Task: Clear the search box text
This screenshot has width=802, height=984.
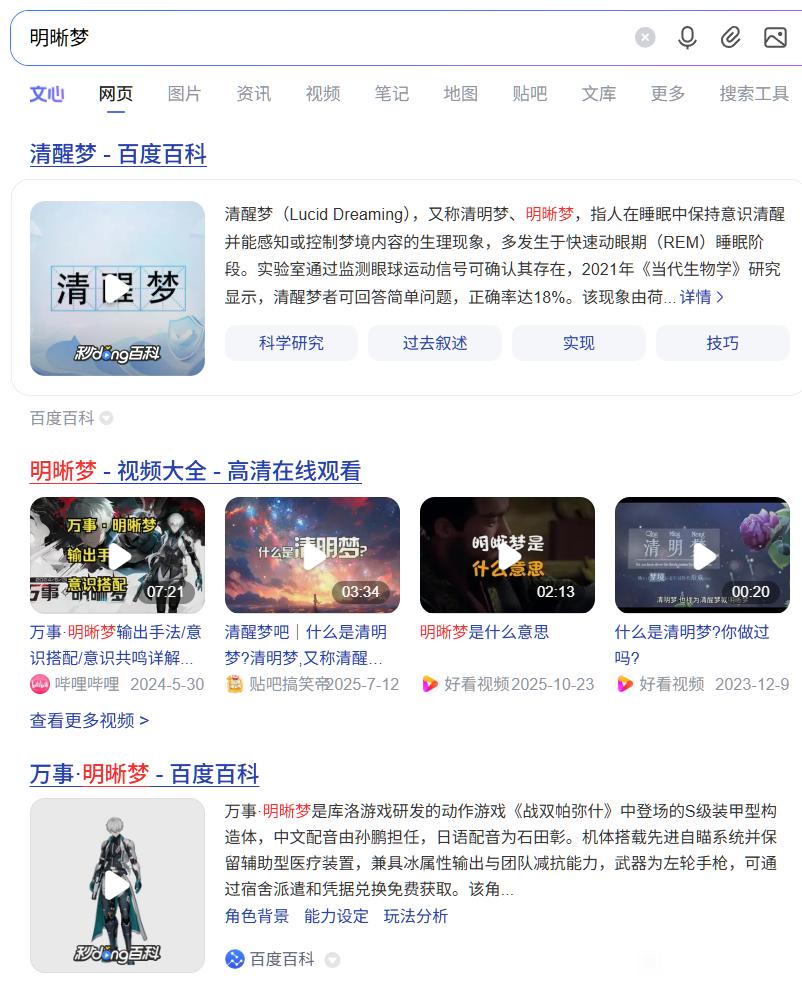Action: point(645,38)
